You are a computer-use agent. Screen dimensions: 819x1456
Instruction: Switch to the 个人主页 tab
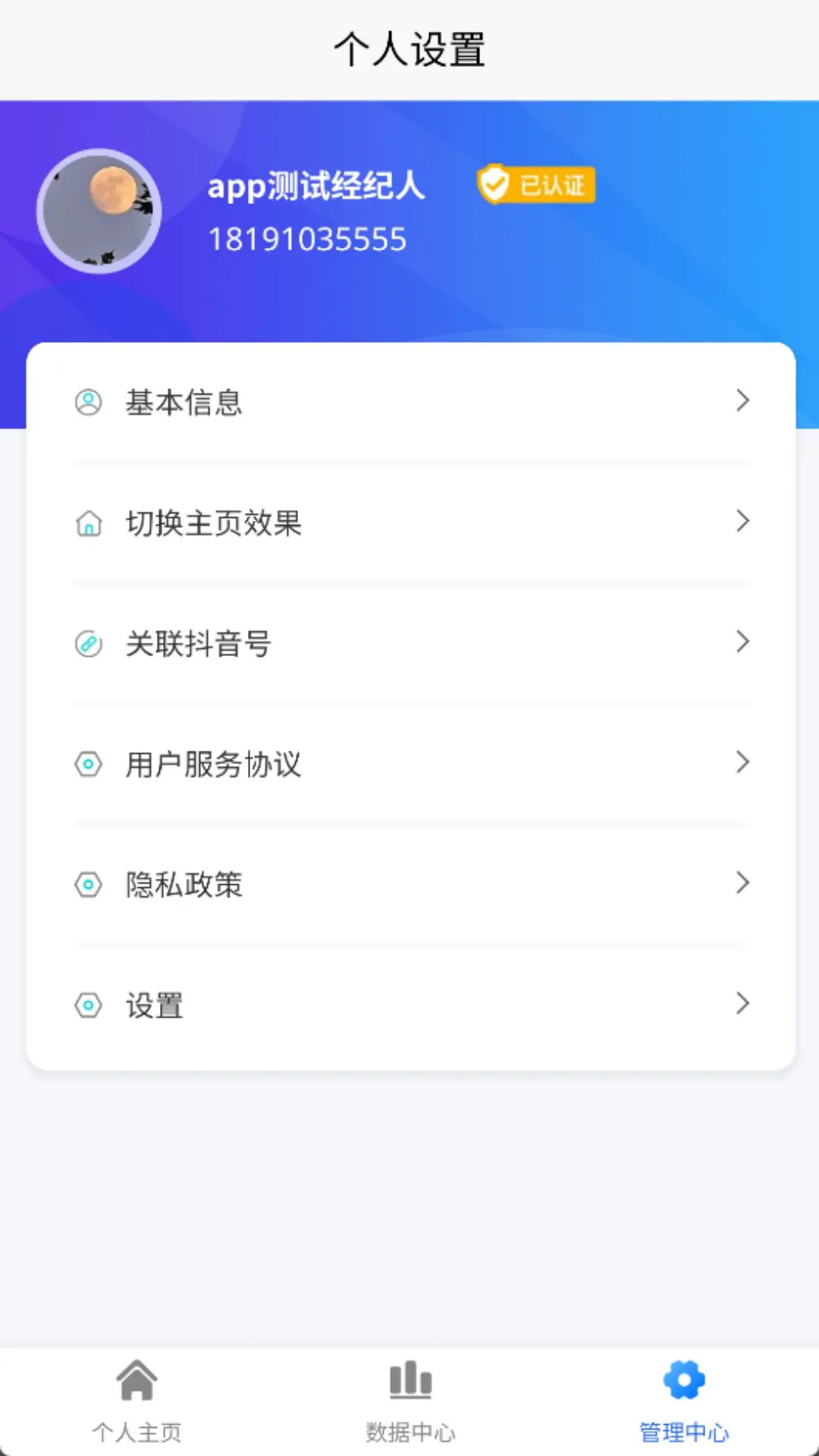pyautogui.click(x=136, y=1401)
